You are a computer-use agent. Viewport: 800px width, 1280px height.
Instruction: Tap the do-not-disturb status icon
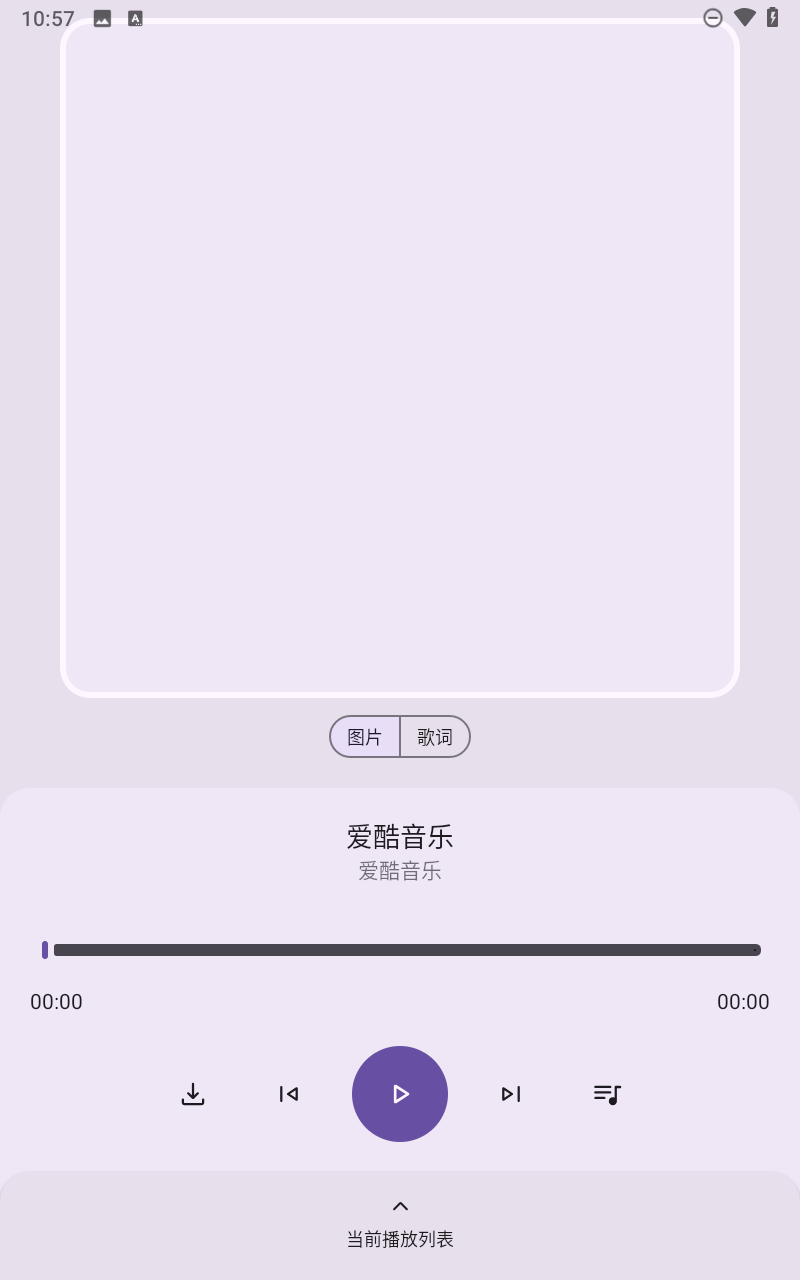713,17
